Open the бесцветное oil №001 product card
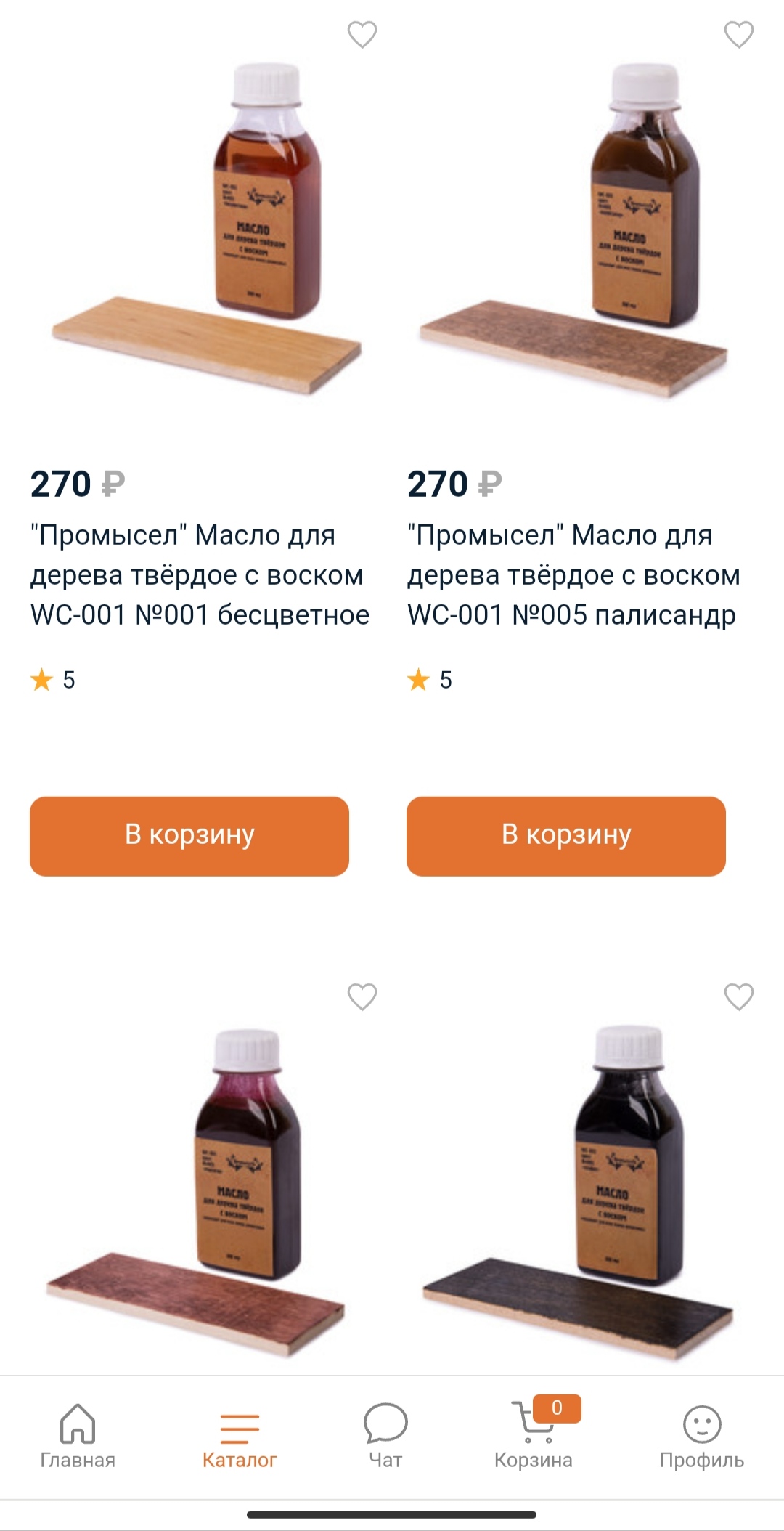The image size is (784, 1531). pyautogui.click(x=200, y=574)
